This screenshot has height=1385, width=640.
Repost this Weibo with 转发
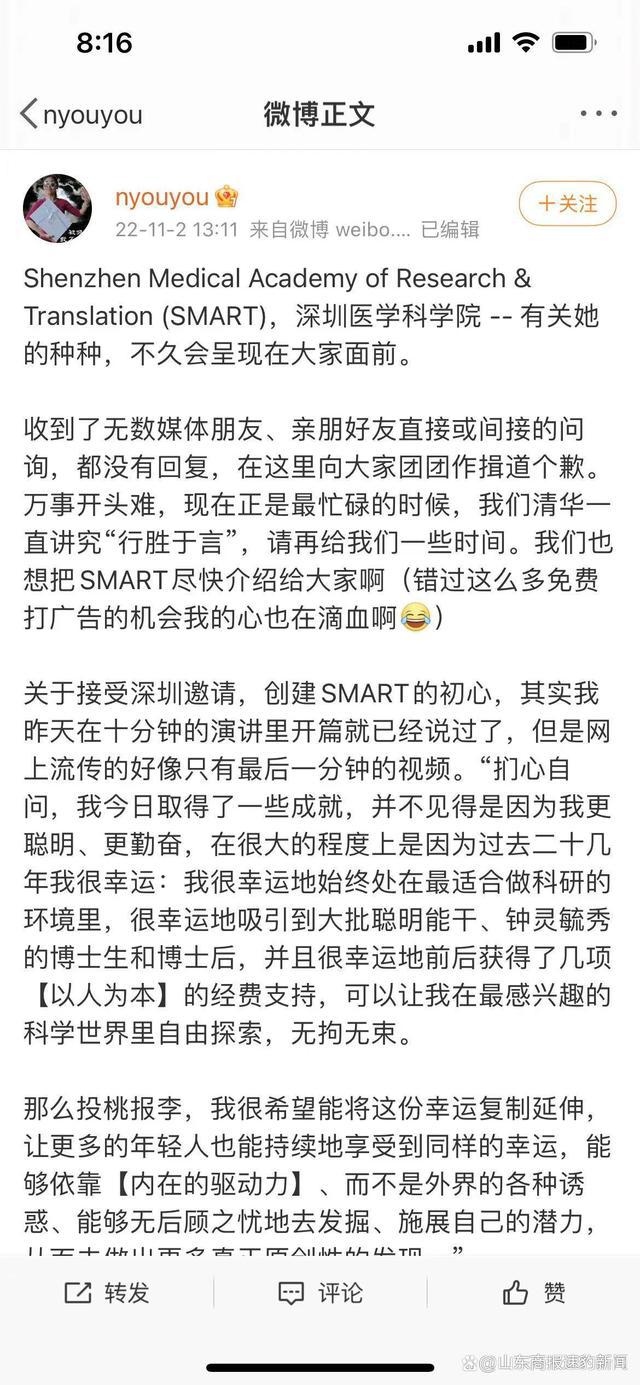[107, 1293]
